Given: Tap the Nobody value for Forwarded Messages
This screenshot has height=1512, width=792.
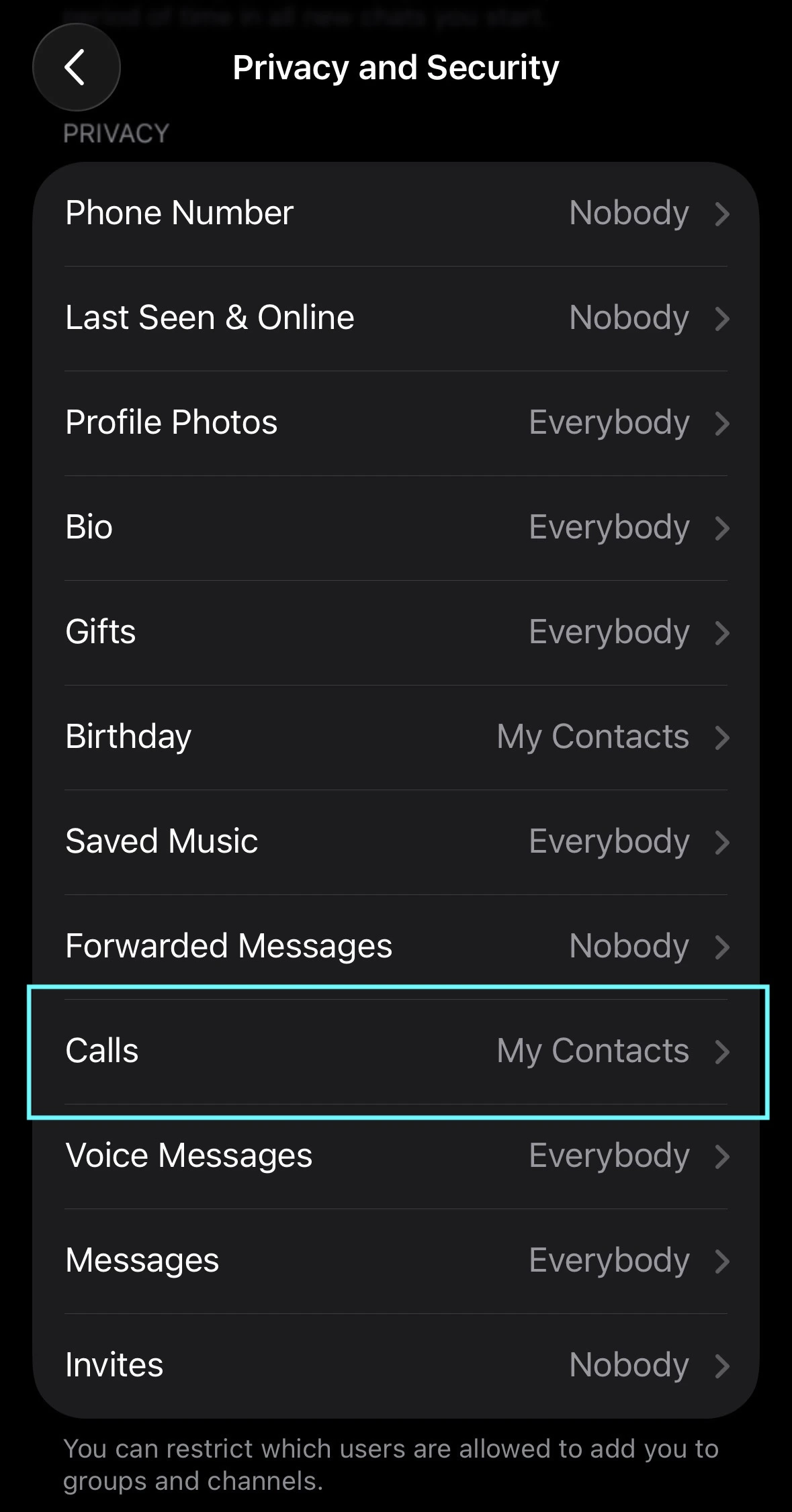Looking at the screenshot, I should tap(629, 945).
